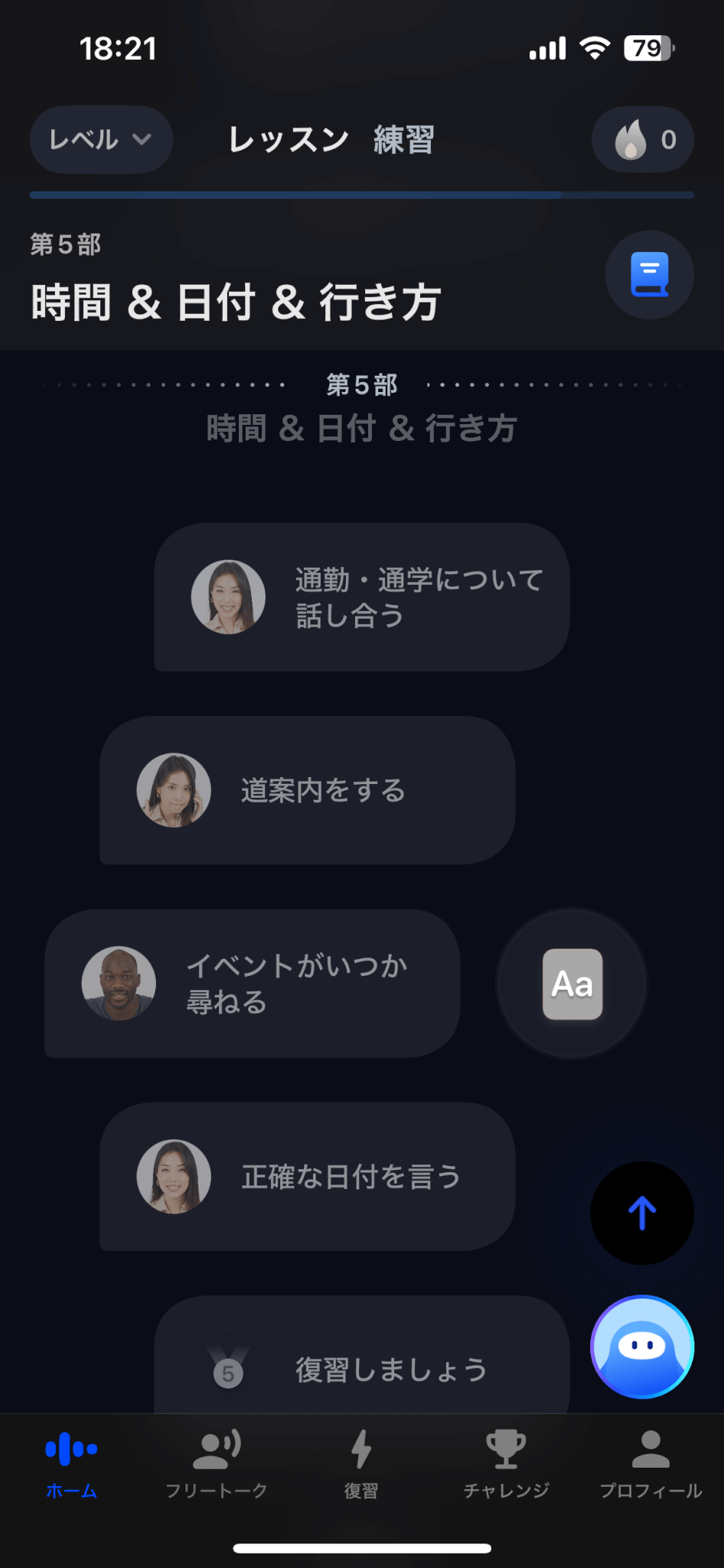
Task: Start lesson 通勤・通学について話し合う
Action: click(x=361, y=597)
